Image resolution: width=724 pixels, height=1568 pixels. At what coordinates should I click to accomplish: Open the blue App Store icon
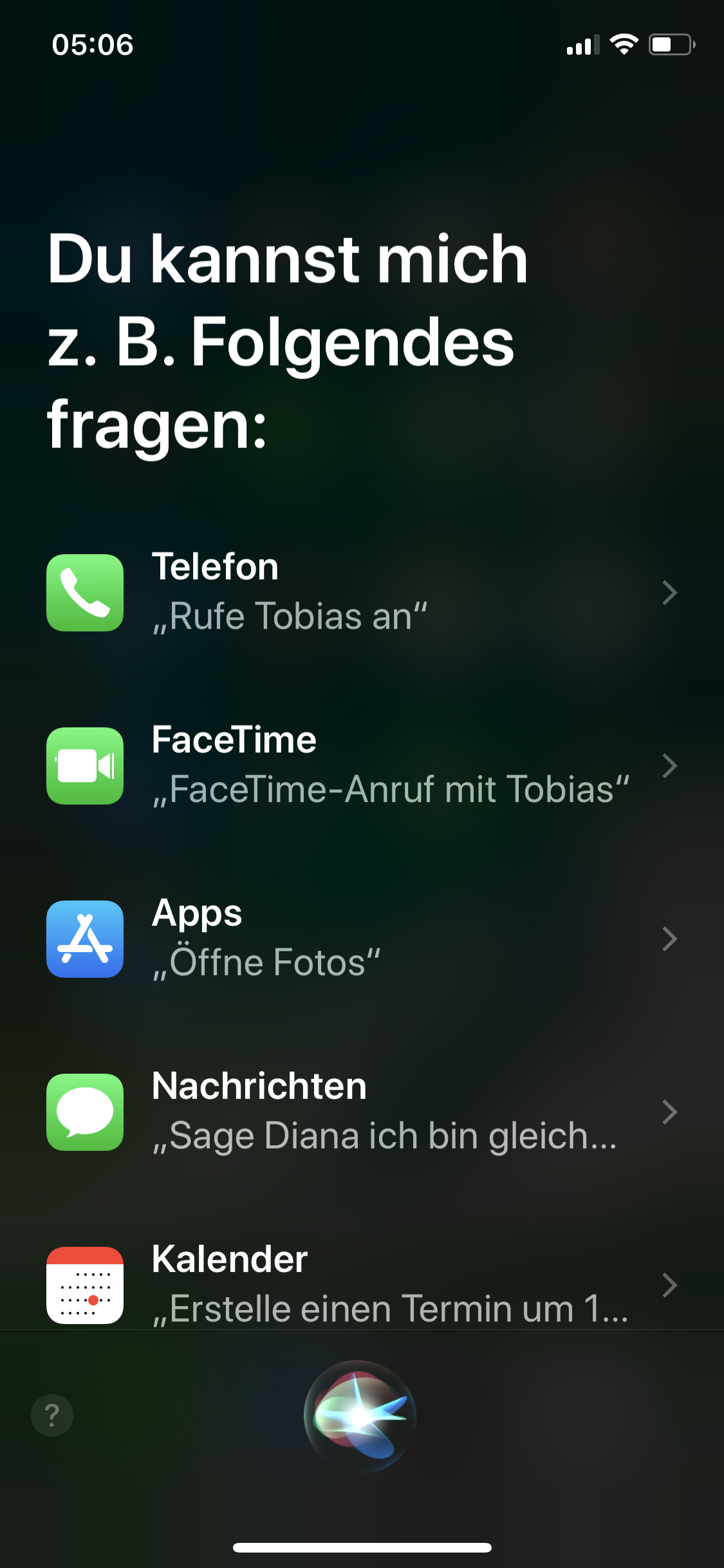pyautogui.click(x=84, y=939)
